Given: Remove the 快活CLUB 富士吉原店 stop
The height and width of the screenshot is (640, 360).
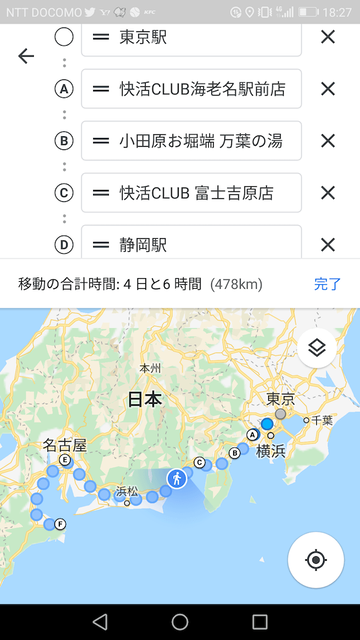Looking at the screenshot, I should pyautogui.click(x=328, y=193).
